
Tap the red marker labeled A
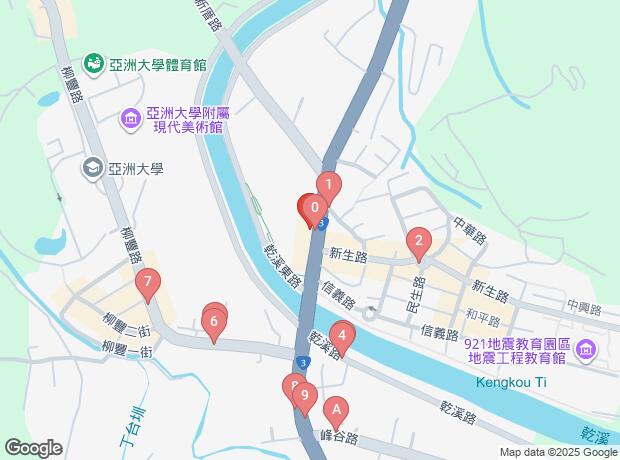(x=337, y=409)
